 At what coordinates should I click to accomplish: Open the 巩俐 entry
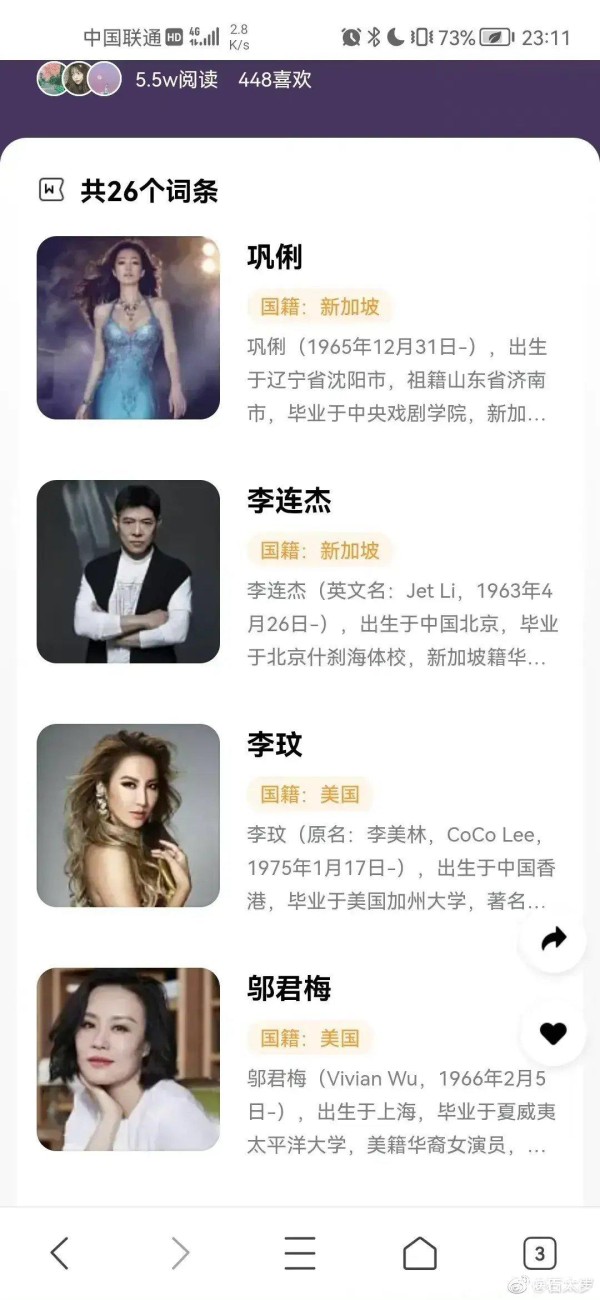(x=275, y=257)
